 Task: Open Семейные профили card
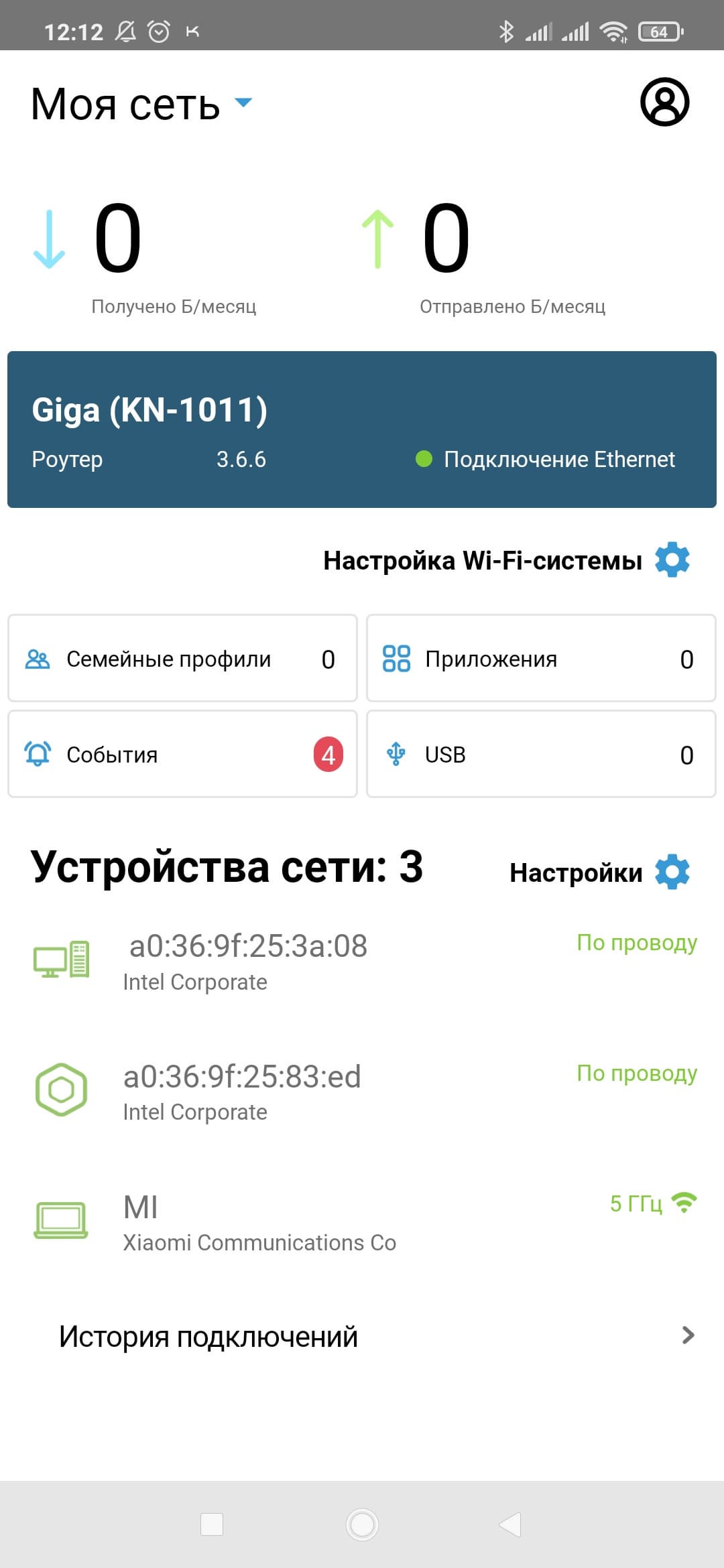tap(182, 659)
